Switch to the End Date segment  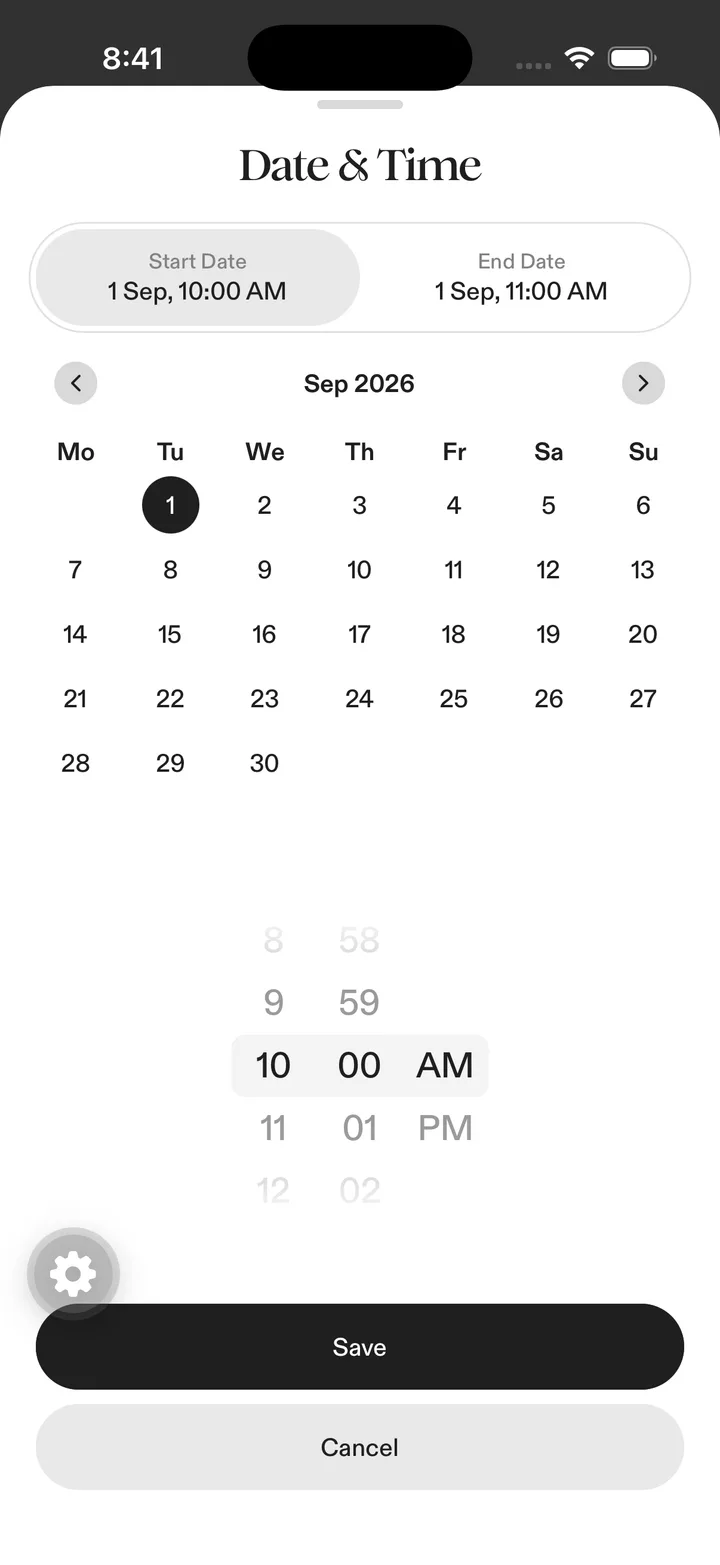pos(521,277)
